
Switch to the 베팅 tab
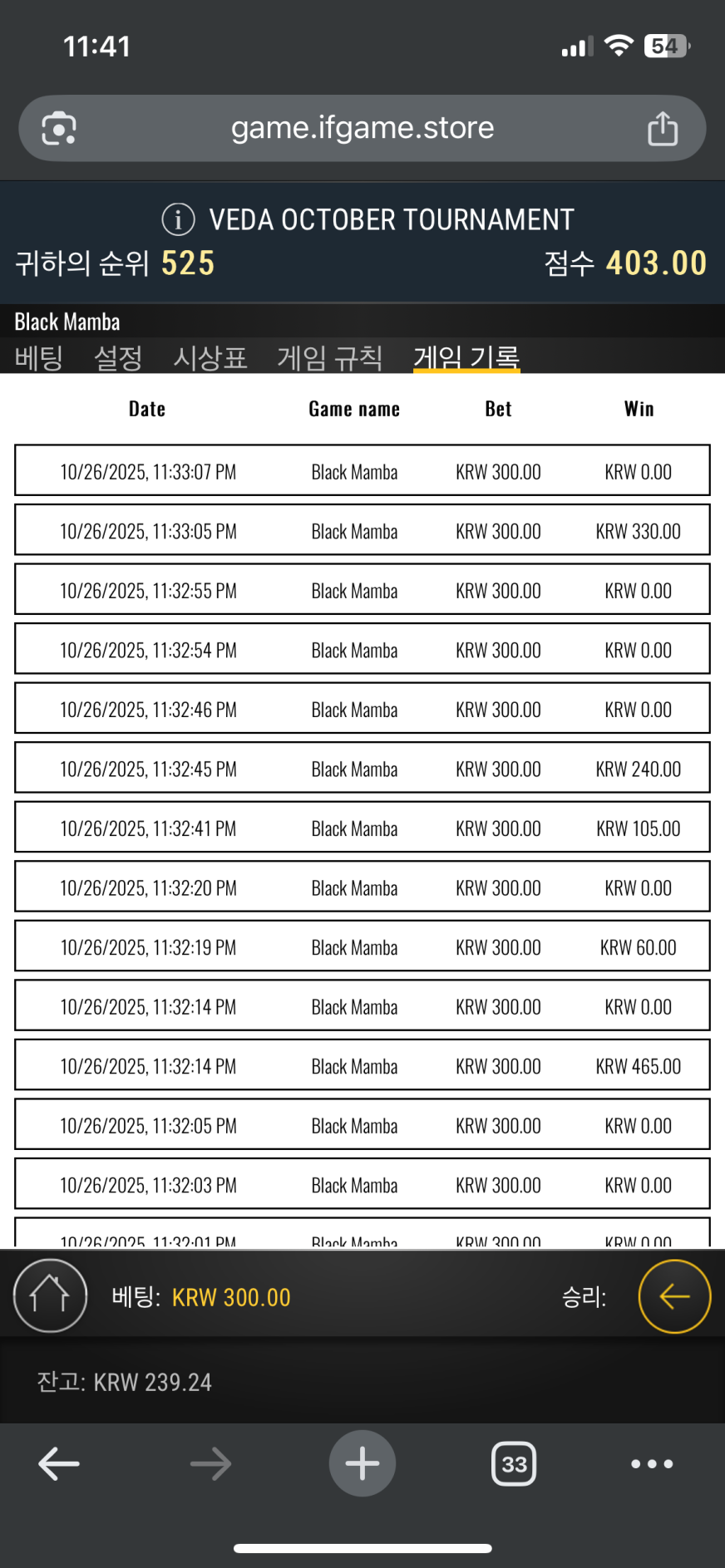(x=39, y=358)
